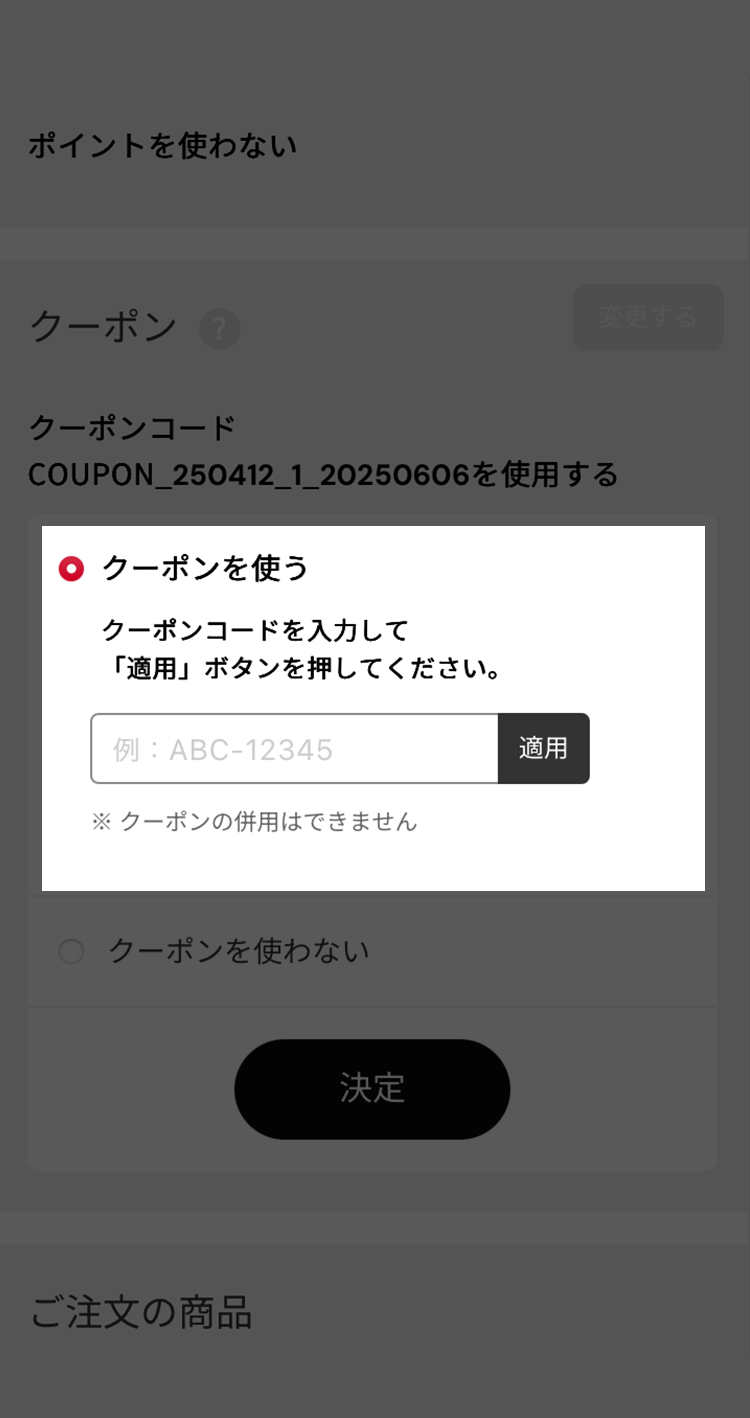The height and width of the screenshot is (1418, 750).
Task: Tap the ポイントを使わない label
Action: [x=162, y=146]
